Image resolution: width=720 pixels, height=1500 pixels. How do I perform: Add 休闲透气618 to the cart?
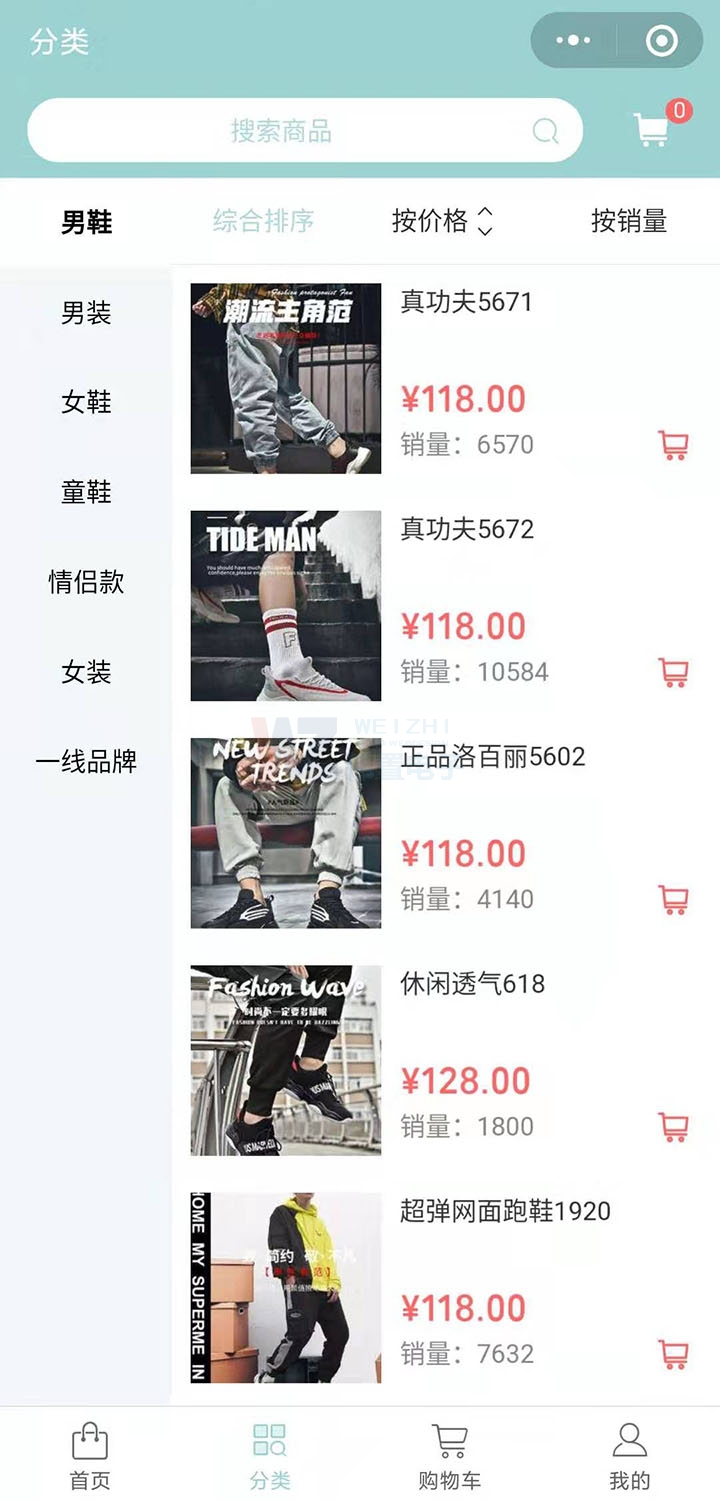[673, 1127]
